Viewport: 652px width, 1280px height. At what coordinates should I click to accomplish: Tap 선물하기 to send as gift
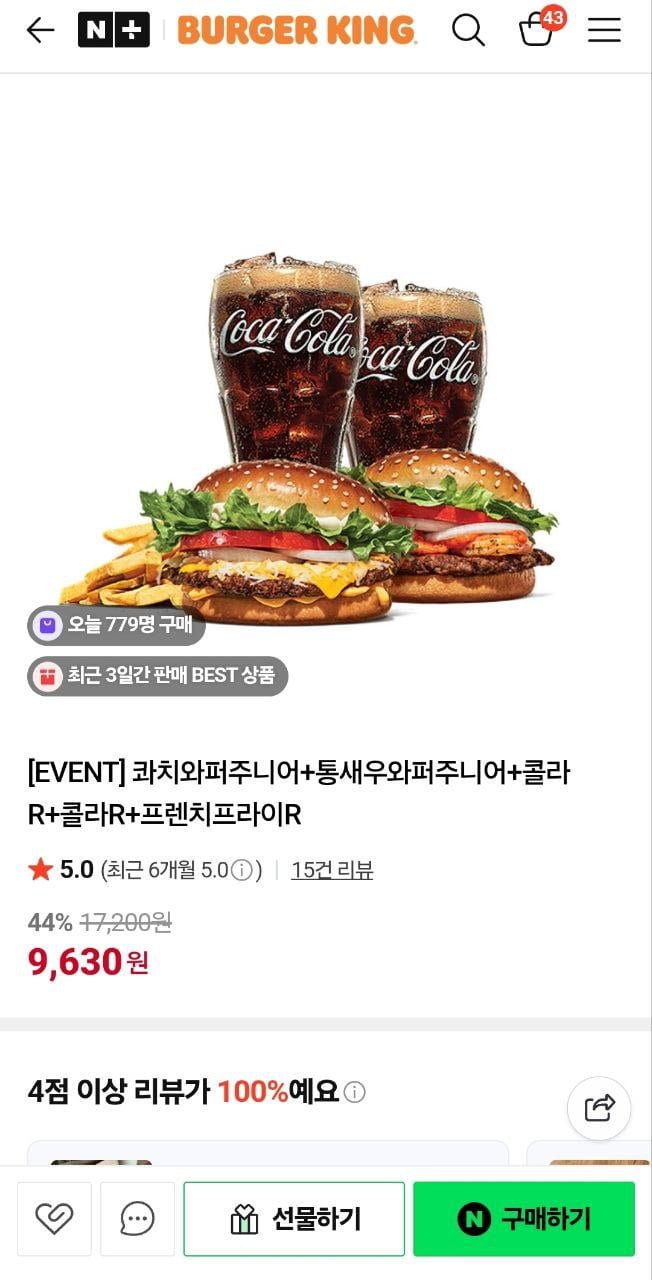click(294, 1218)
